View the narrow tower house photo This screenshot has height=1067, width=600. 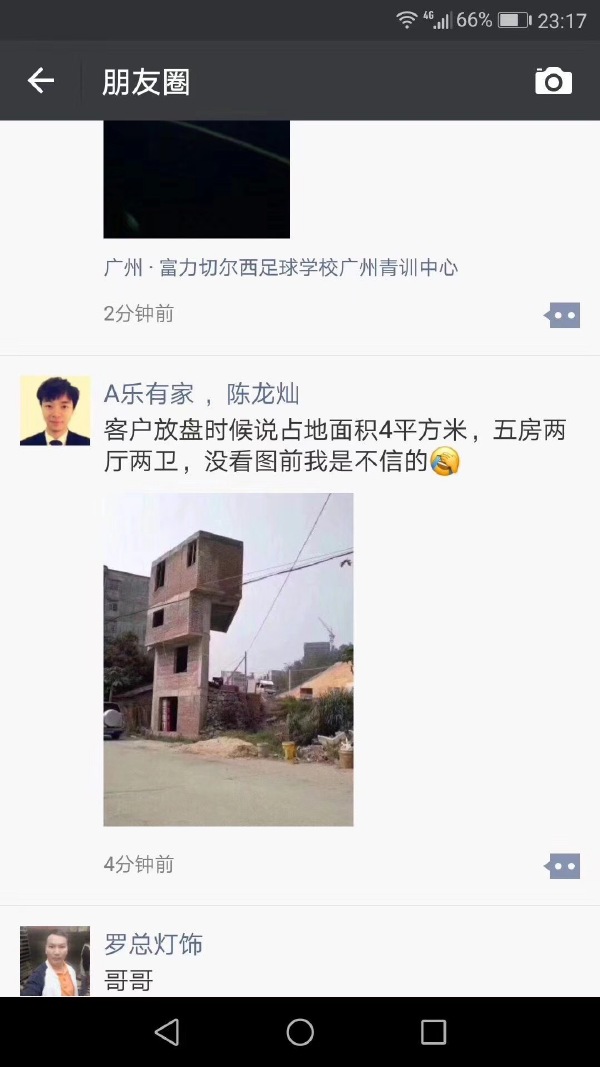(x=228, y=659)
